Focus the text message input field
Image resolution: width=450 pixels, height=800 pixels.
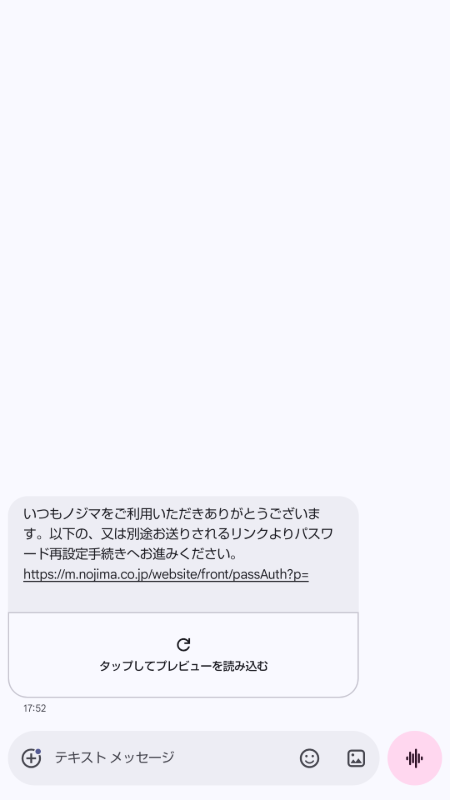point(171,758)
